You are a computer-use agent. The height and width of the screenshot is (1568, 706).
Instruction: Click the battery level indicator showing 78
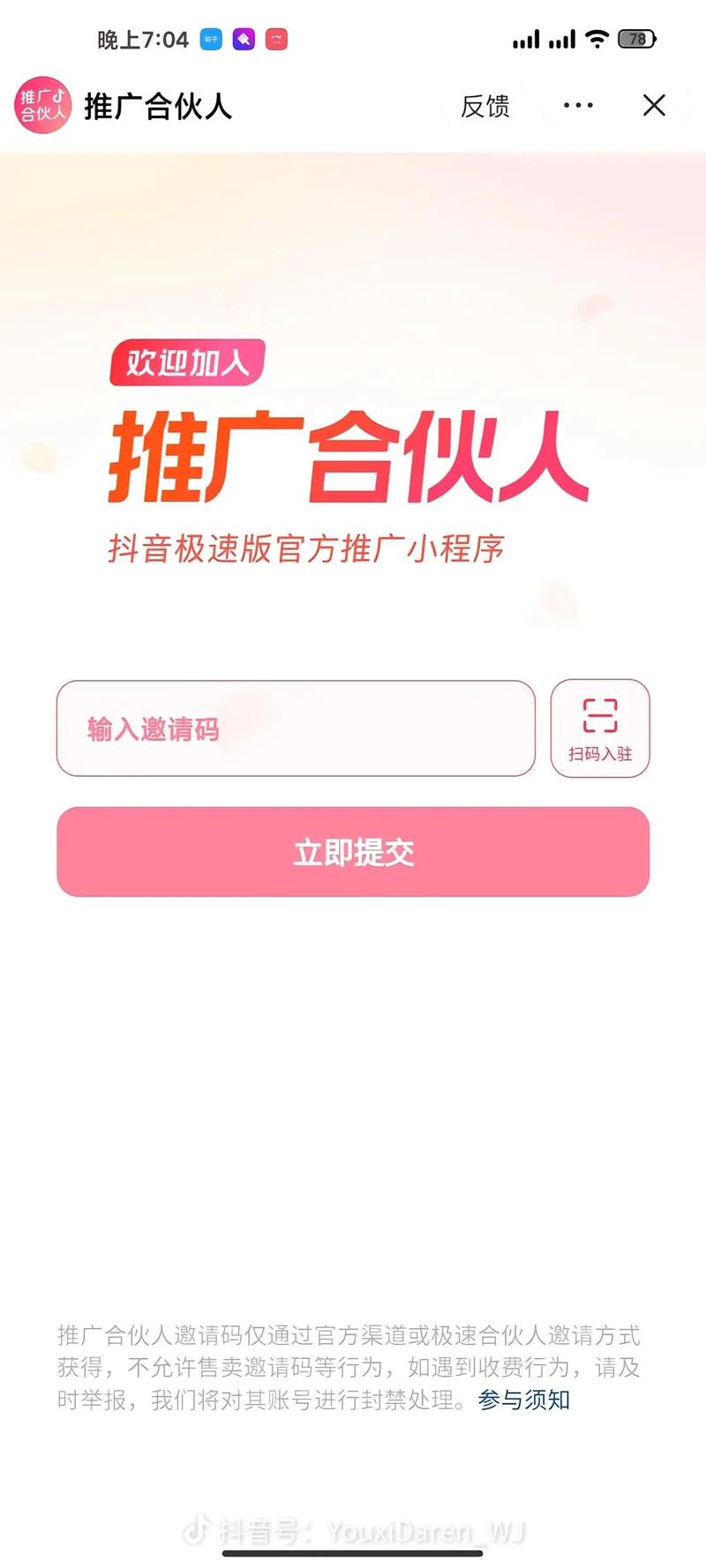(637, 39)
